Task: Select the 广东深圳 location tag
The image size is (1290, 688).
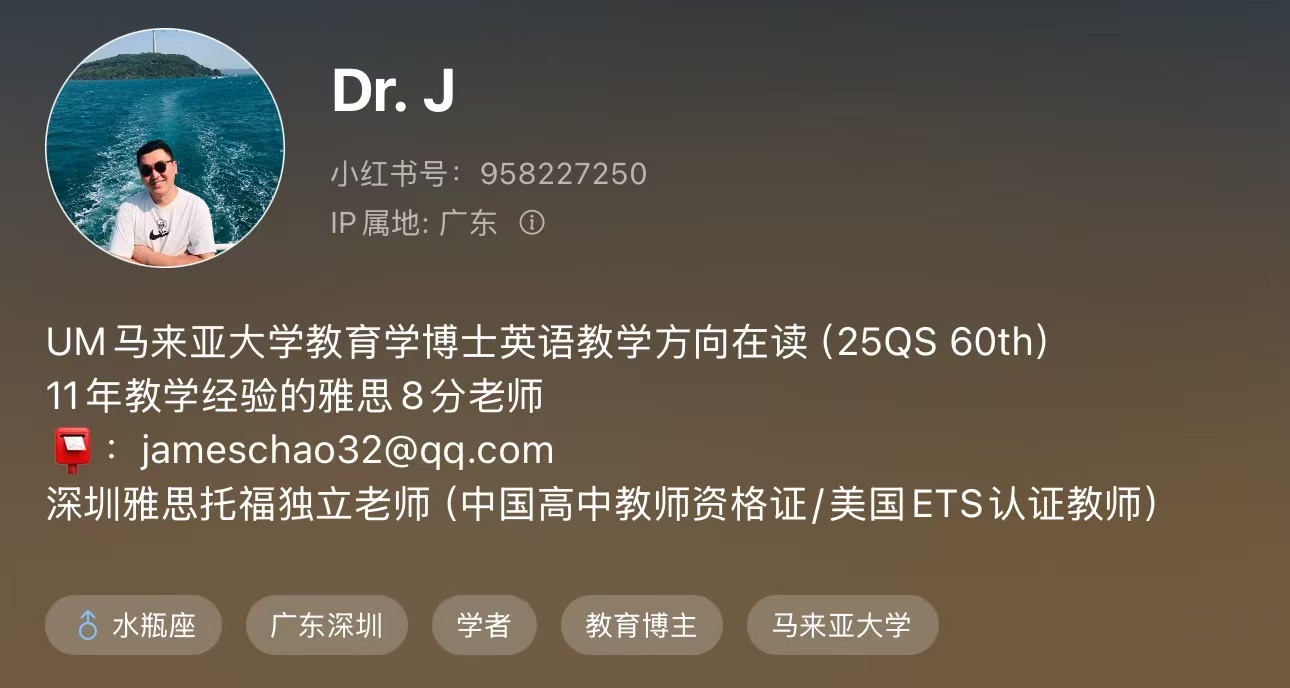Action: click(327, 626)
